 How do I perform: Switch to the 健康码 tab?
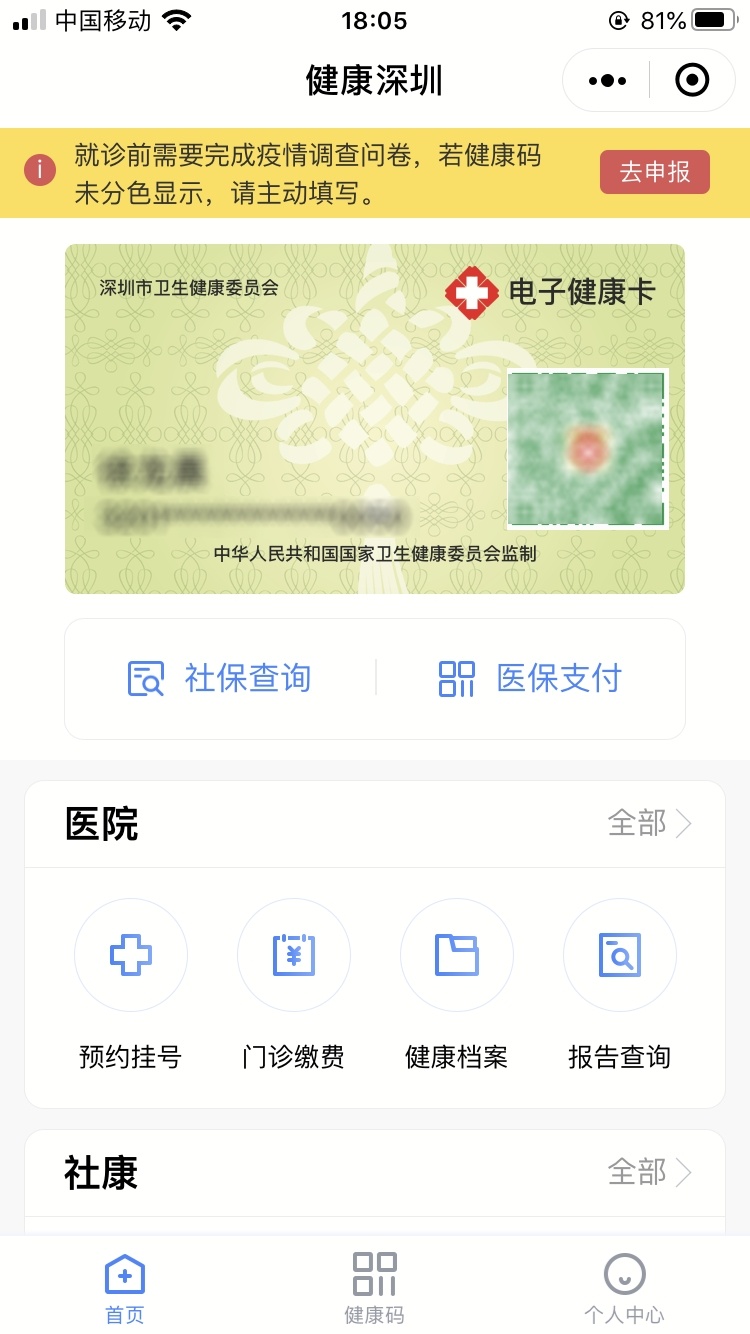point(375,1288)
